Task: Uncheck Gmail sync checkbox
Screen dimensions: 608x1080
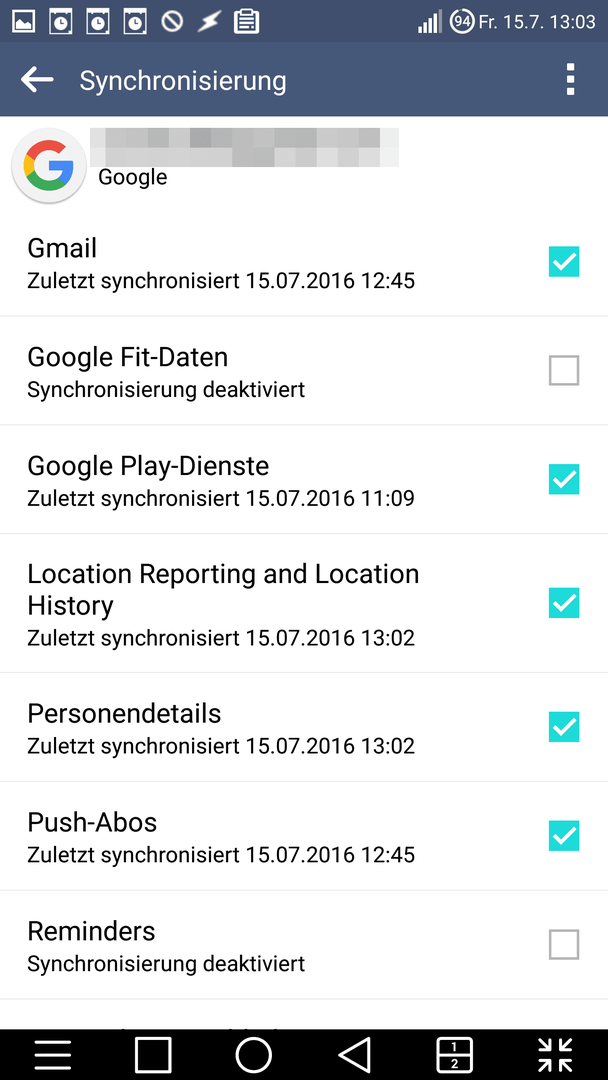Action: (564, 262)
